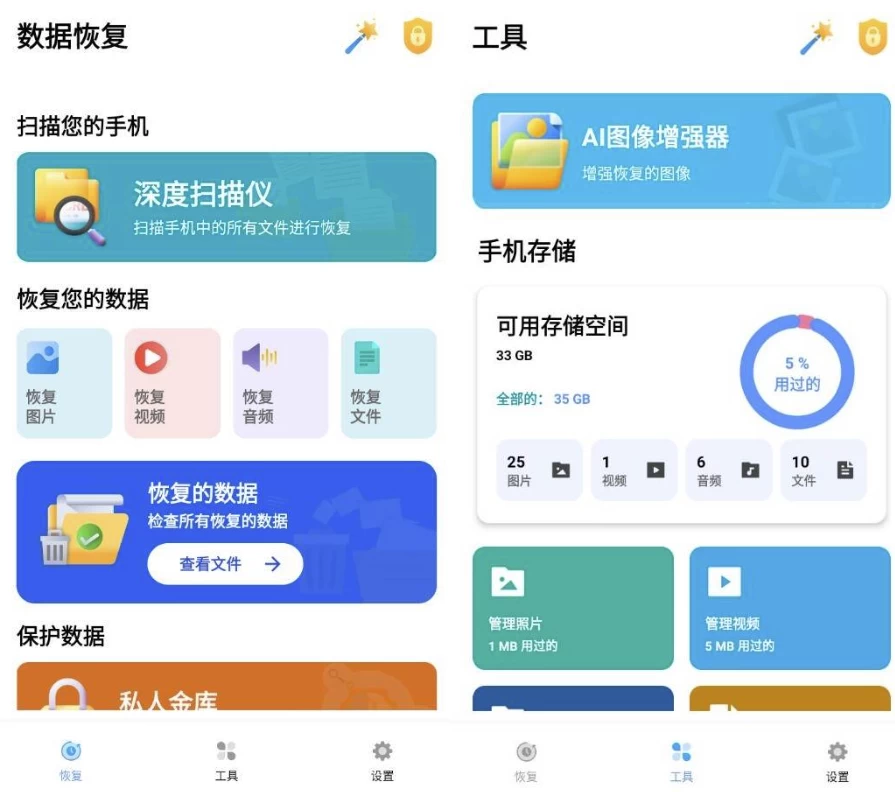Image resolution: width=895 pixels, height=792 pixels.
Task: Open the 恢复视频 tile
Action: coord(172,383)
